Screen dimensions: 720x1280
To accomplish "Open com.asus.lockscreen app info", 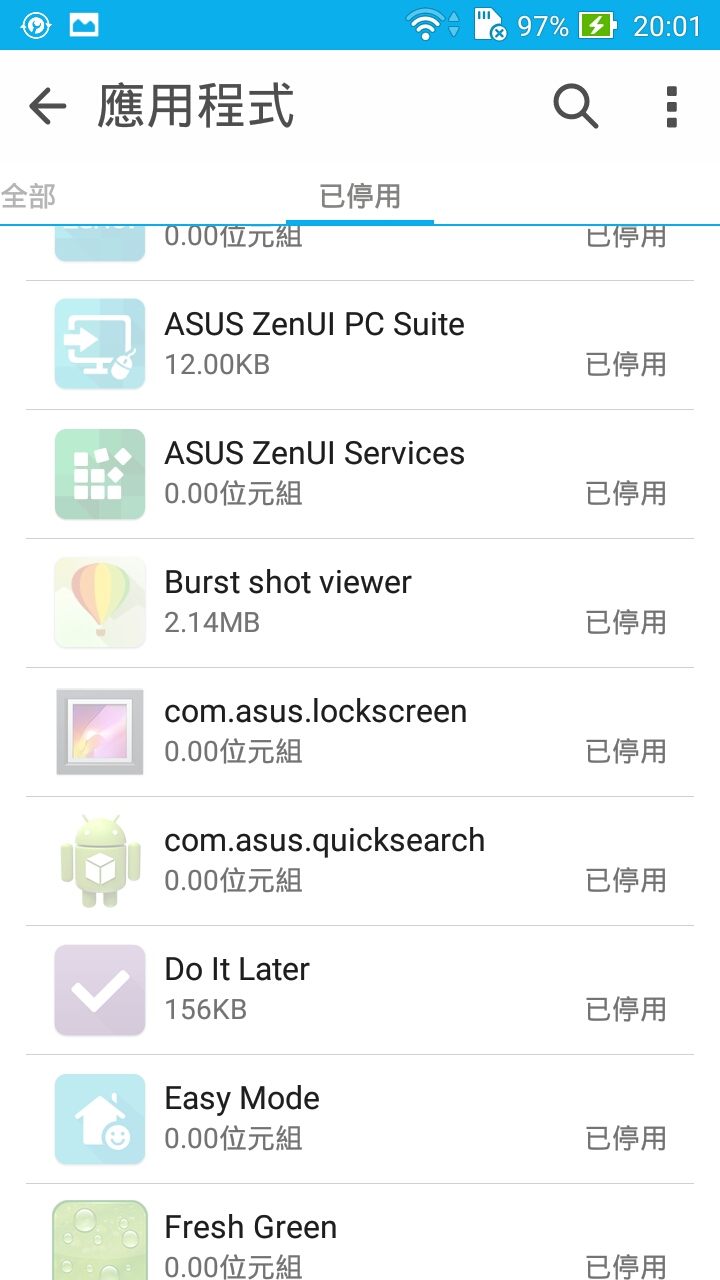I will 360,732.
